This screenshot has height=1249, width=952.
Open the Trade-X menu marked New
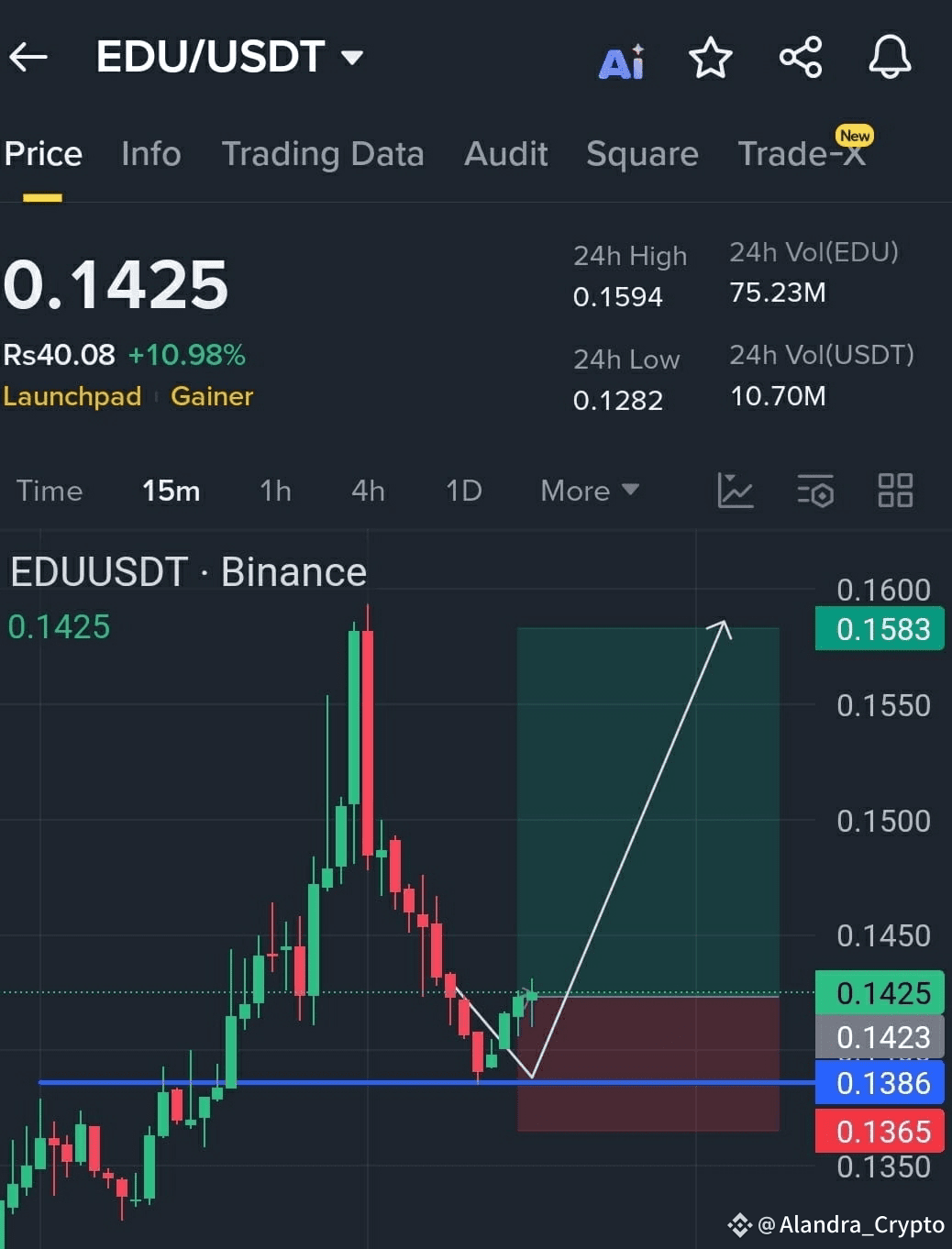803,154
